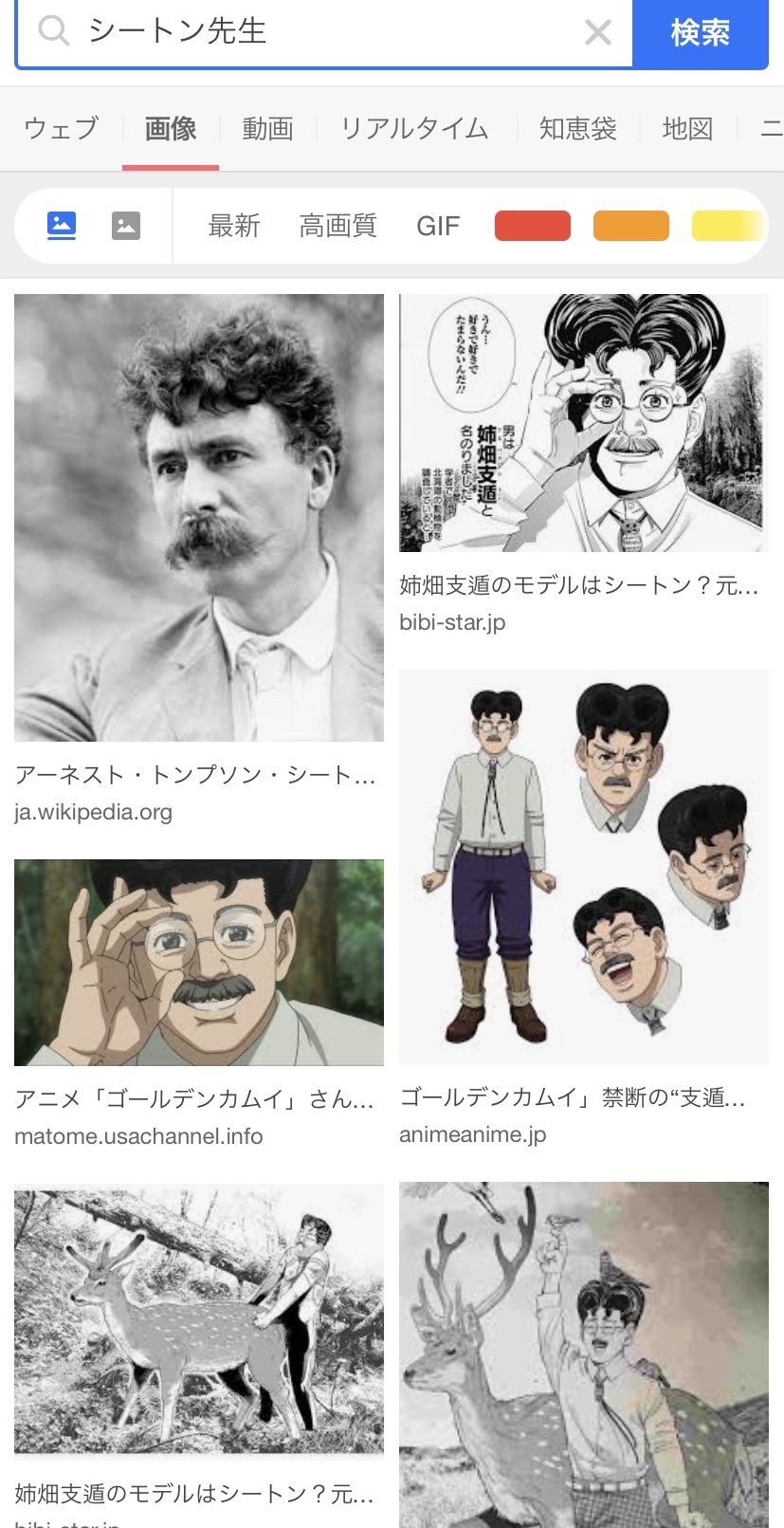Viewport: 784px width, 1528px height.
Task: Filter images by 高画質
Action: coord(337,226)
